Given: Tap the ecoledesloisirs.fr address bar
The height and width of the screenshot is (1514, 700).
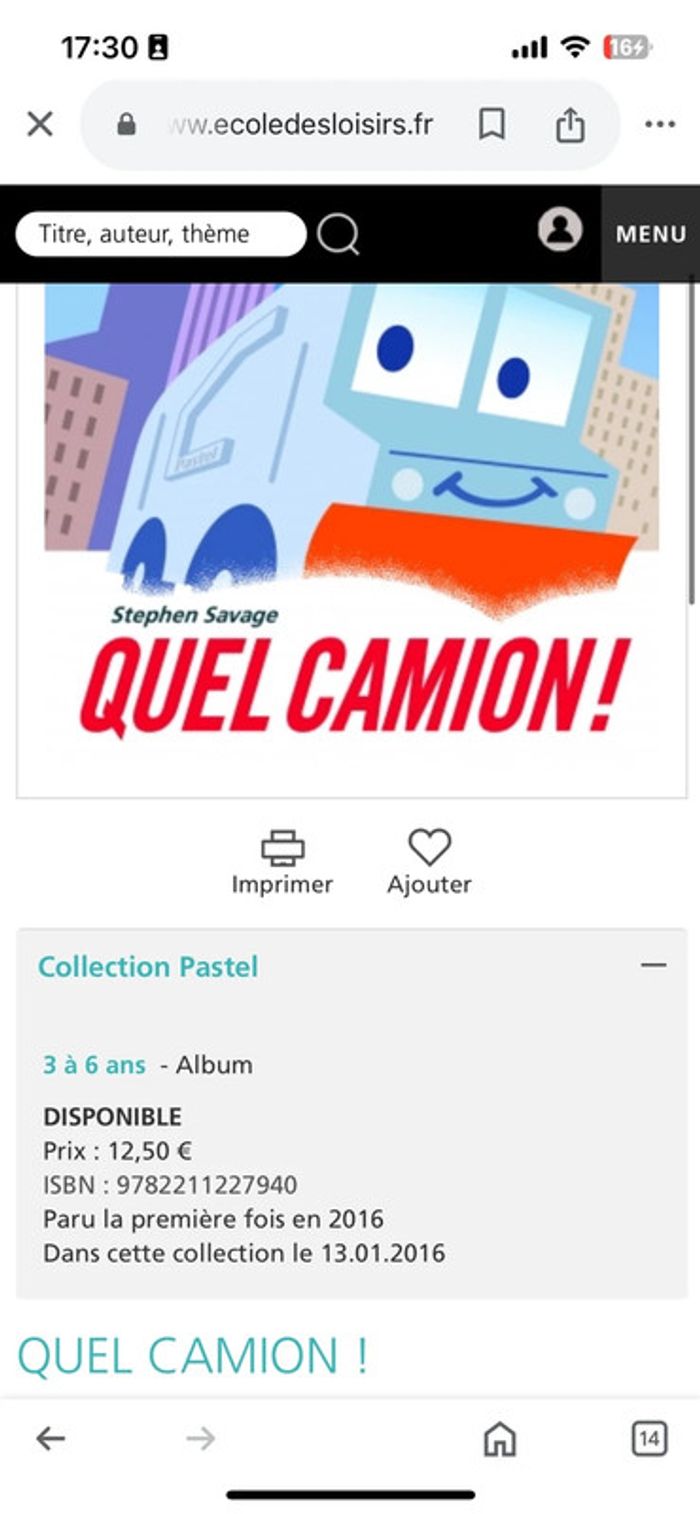Looking at the screenshot, I should point(300,125).
